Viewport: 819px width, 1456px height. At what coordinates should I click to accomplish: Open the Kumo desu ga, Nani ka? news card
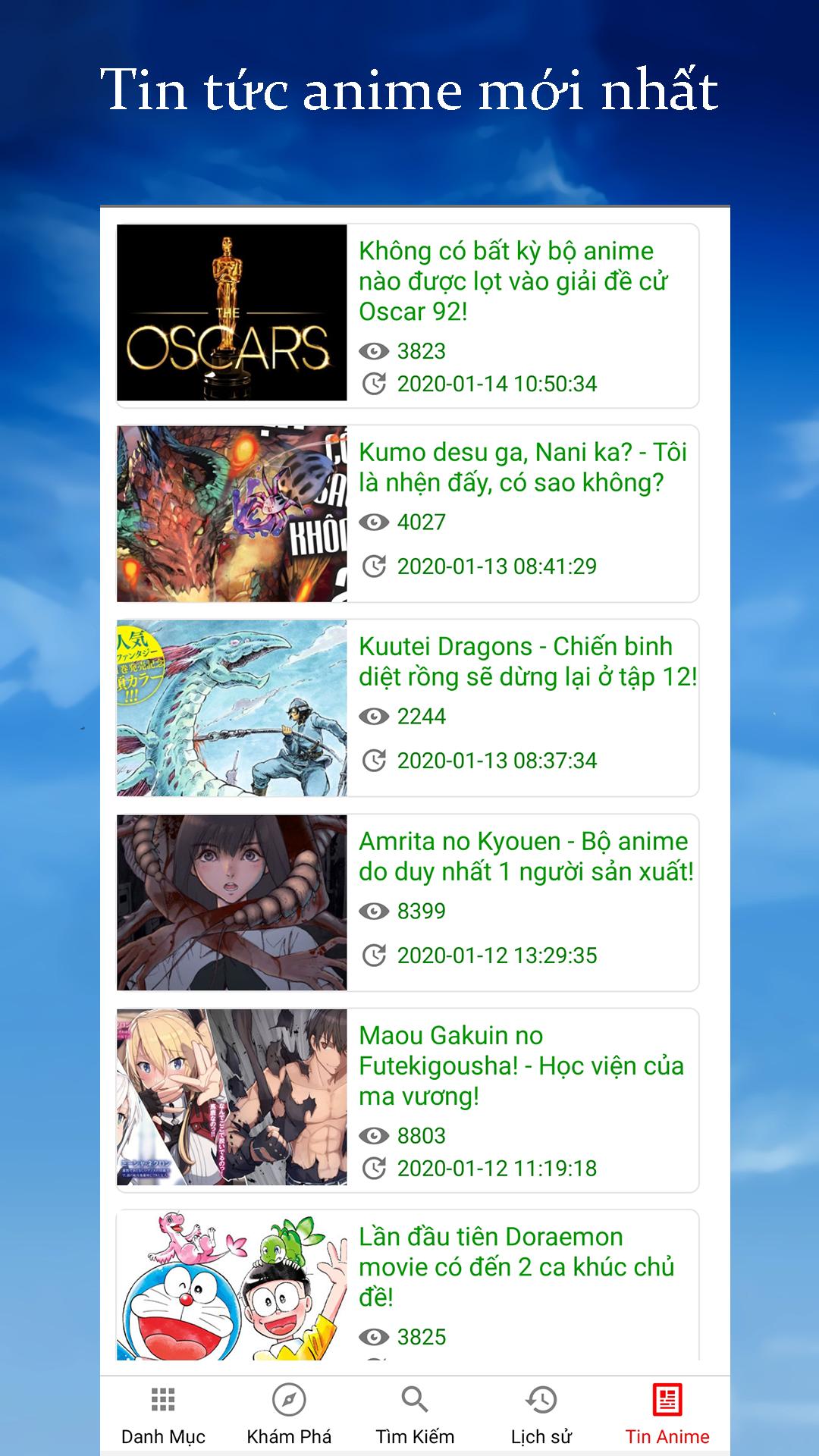pyautogui.click(x=407, y=513)
